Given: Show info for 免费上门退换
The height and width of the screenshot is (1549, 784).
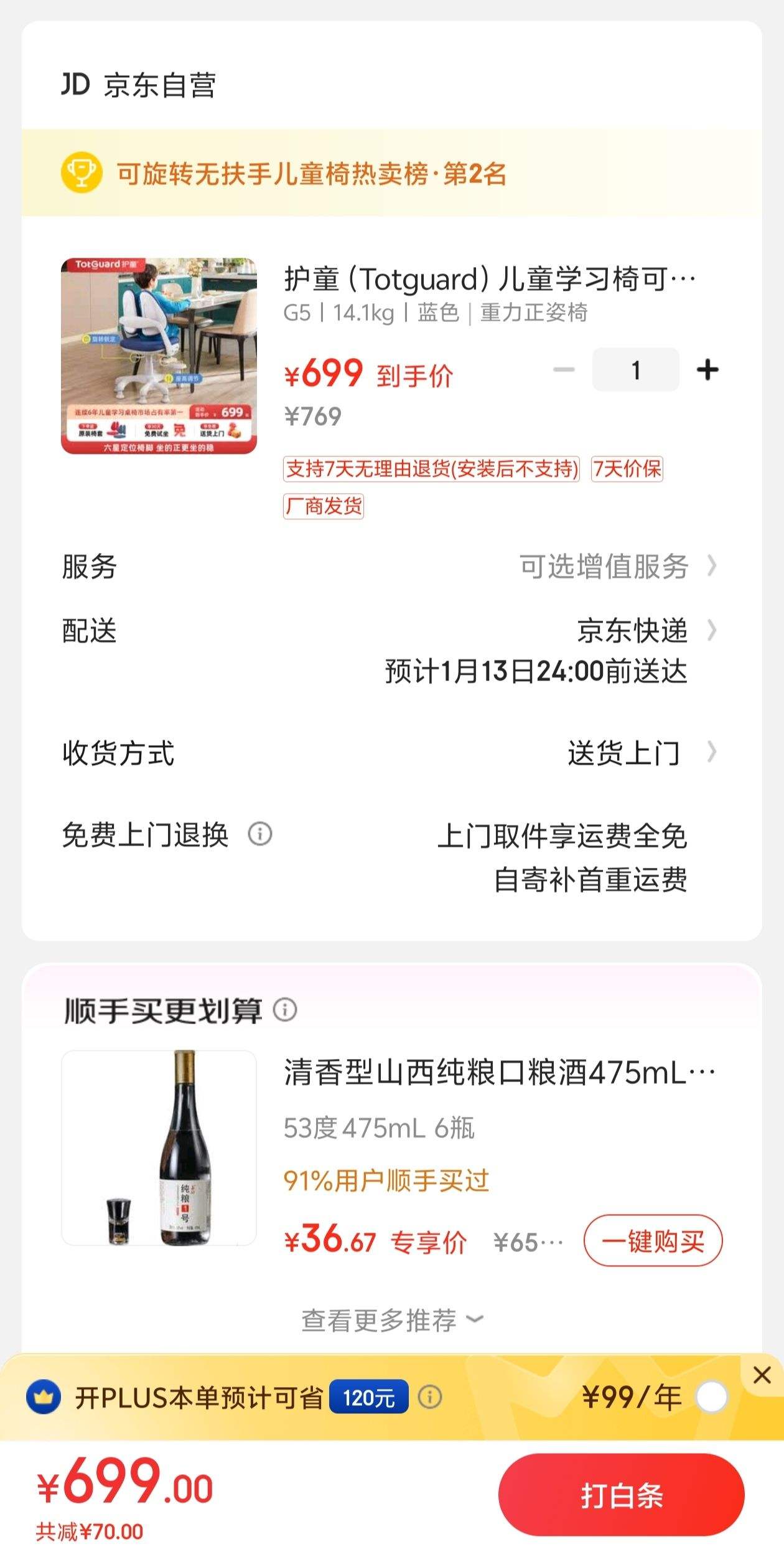Looking at the screenshot, I should 260,834.
